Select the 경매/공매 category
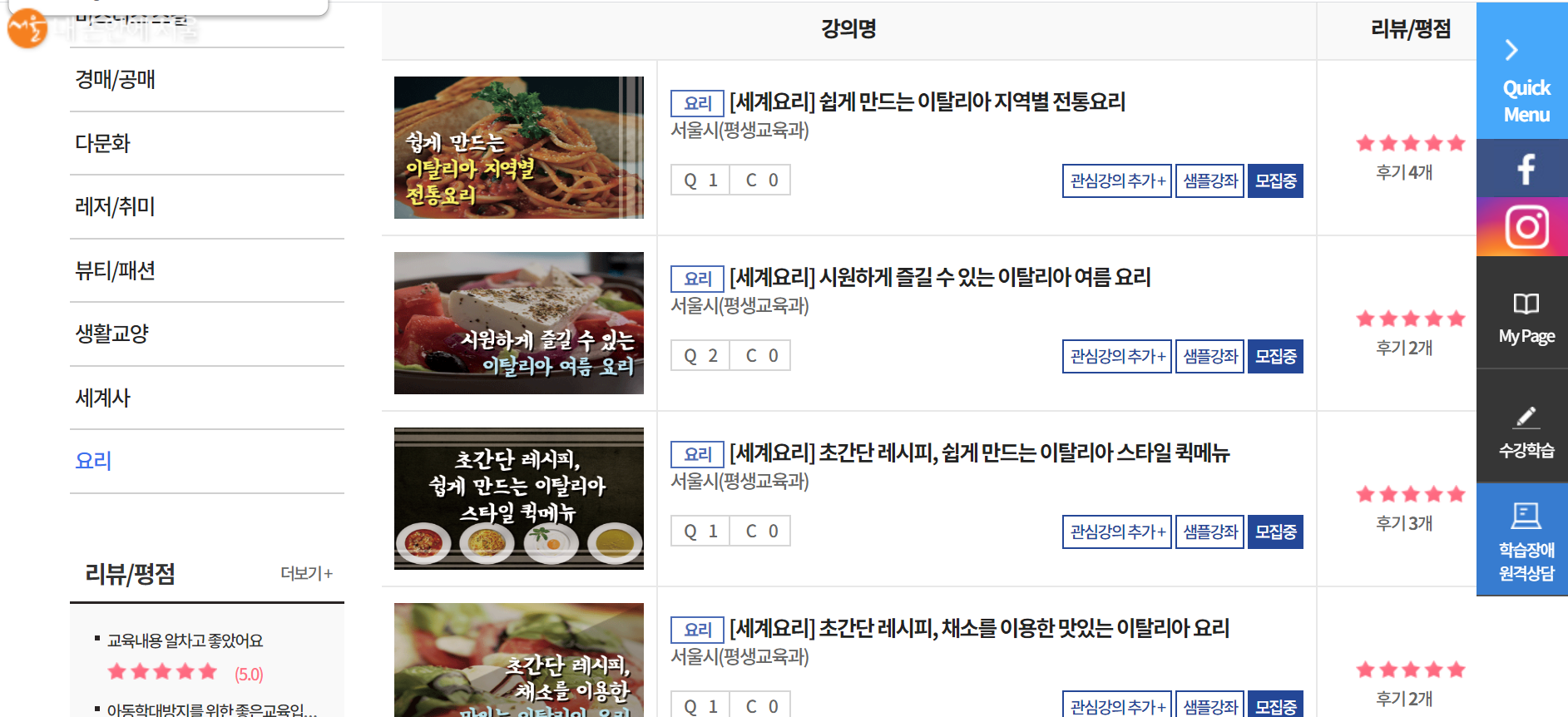 [116, 80]
